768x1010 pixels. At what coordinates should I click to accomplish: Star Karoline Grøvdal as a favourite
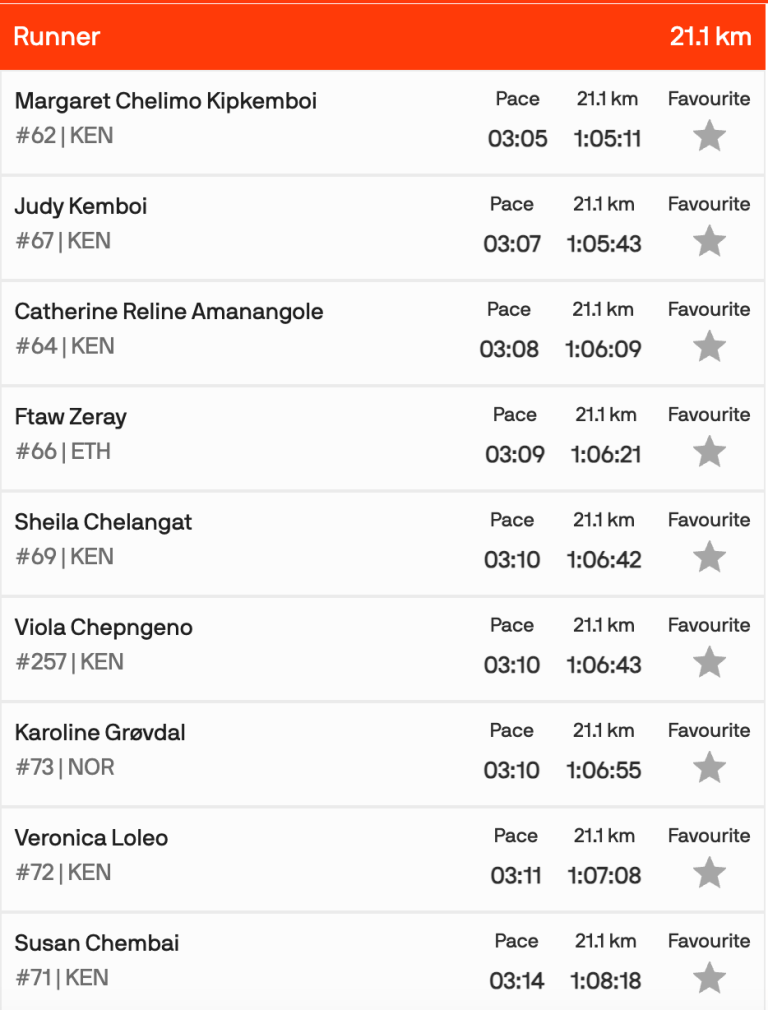coord(709,768)
